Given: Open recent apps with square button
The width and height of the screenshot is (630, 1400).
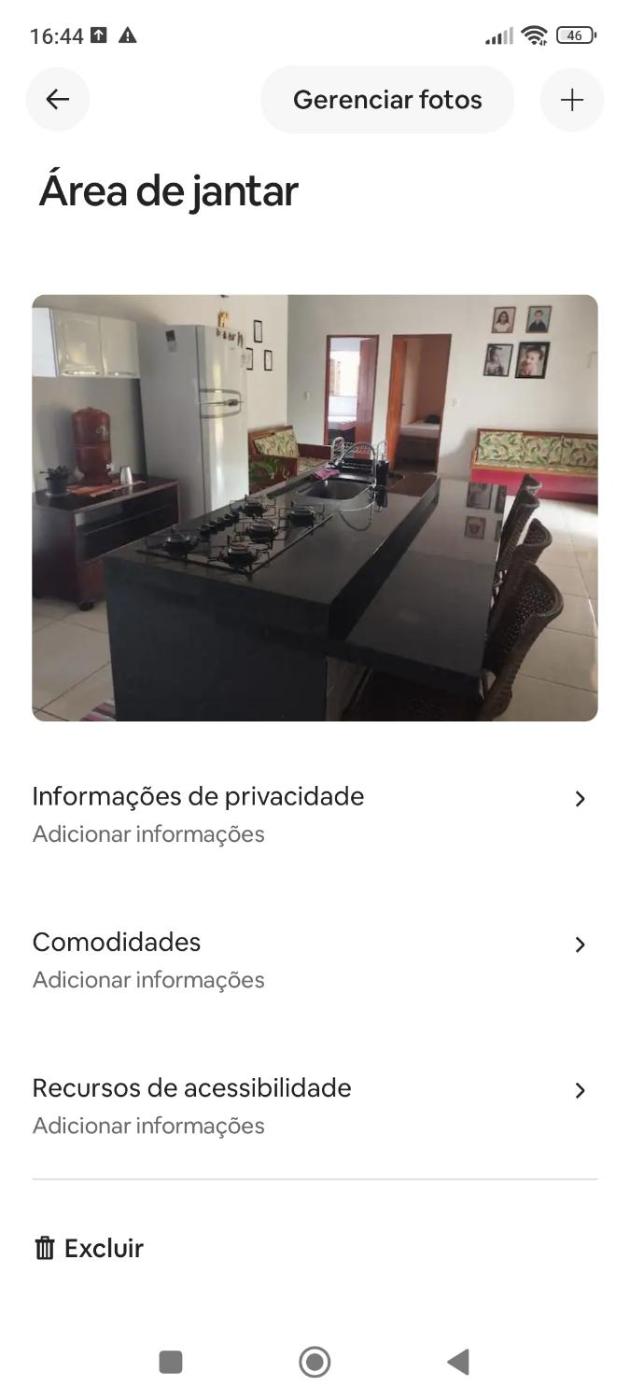Looking at the screenshot, I should point(171,1361).
